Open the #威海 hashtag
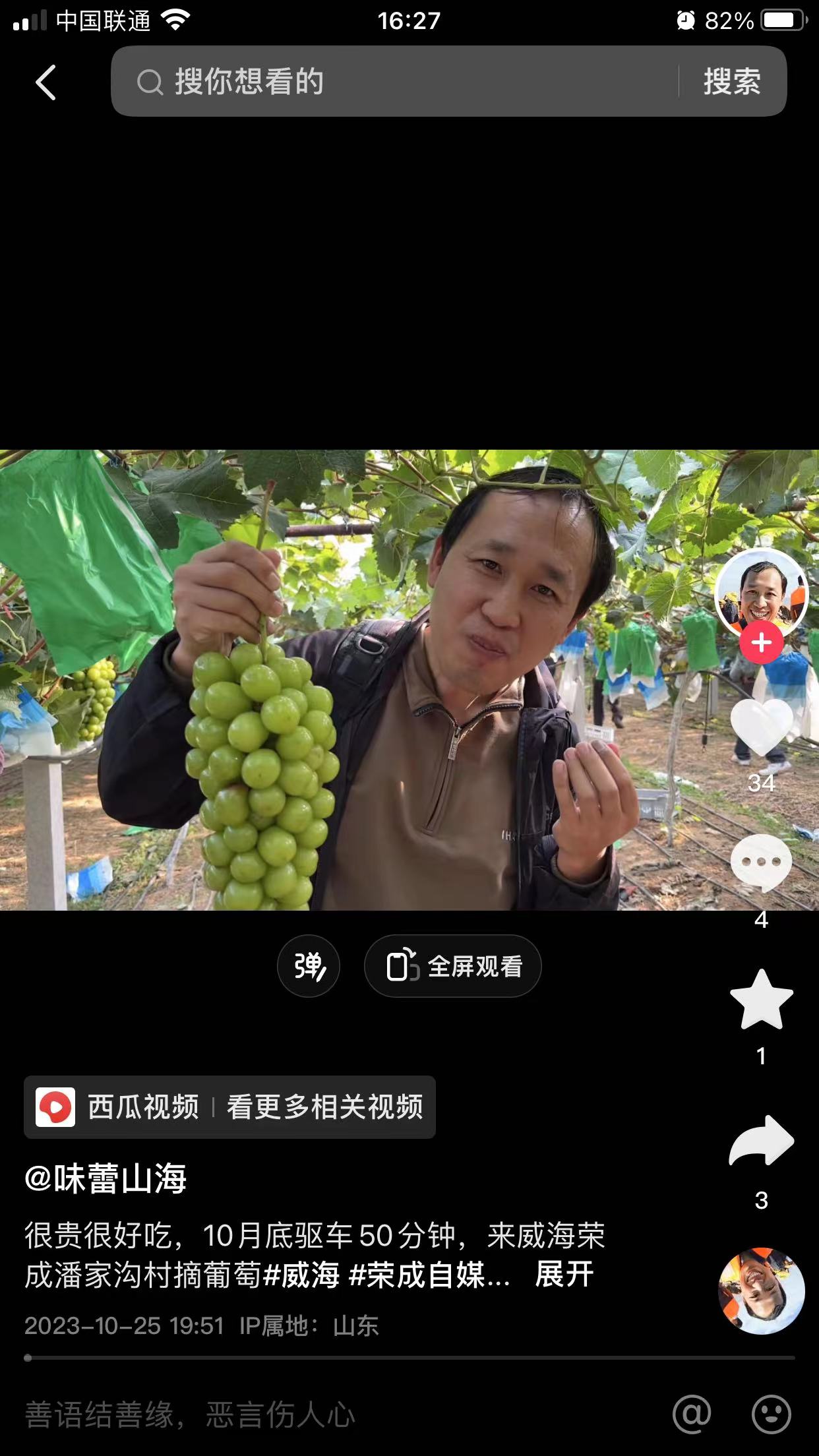Image resolution: width=819 pixels, height=1456 pixels. [301, 1275]
